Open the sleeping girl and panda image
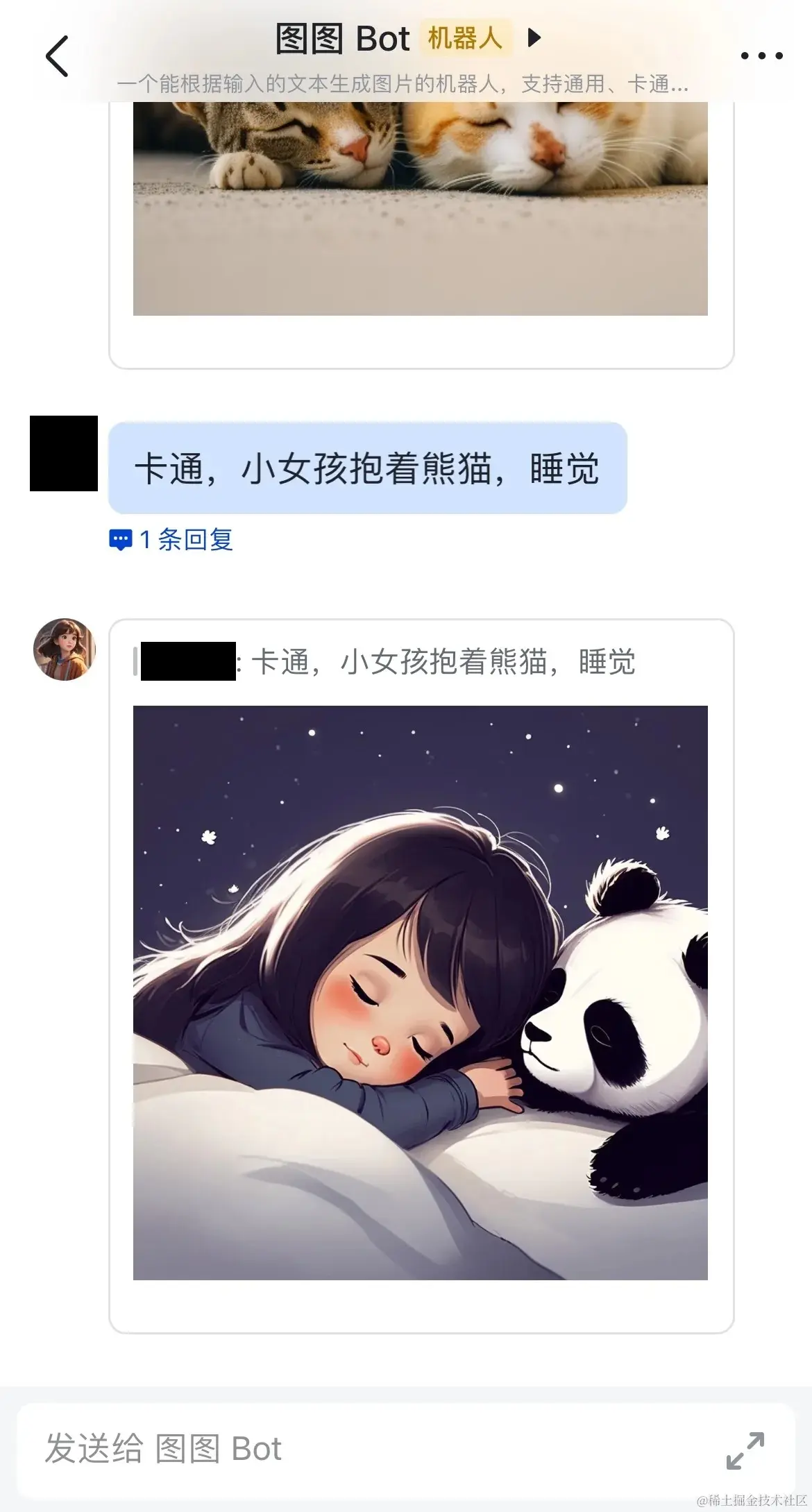The image size is (812, 1512). pyautogui.click(x=420, y=992)
